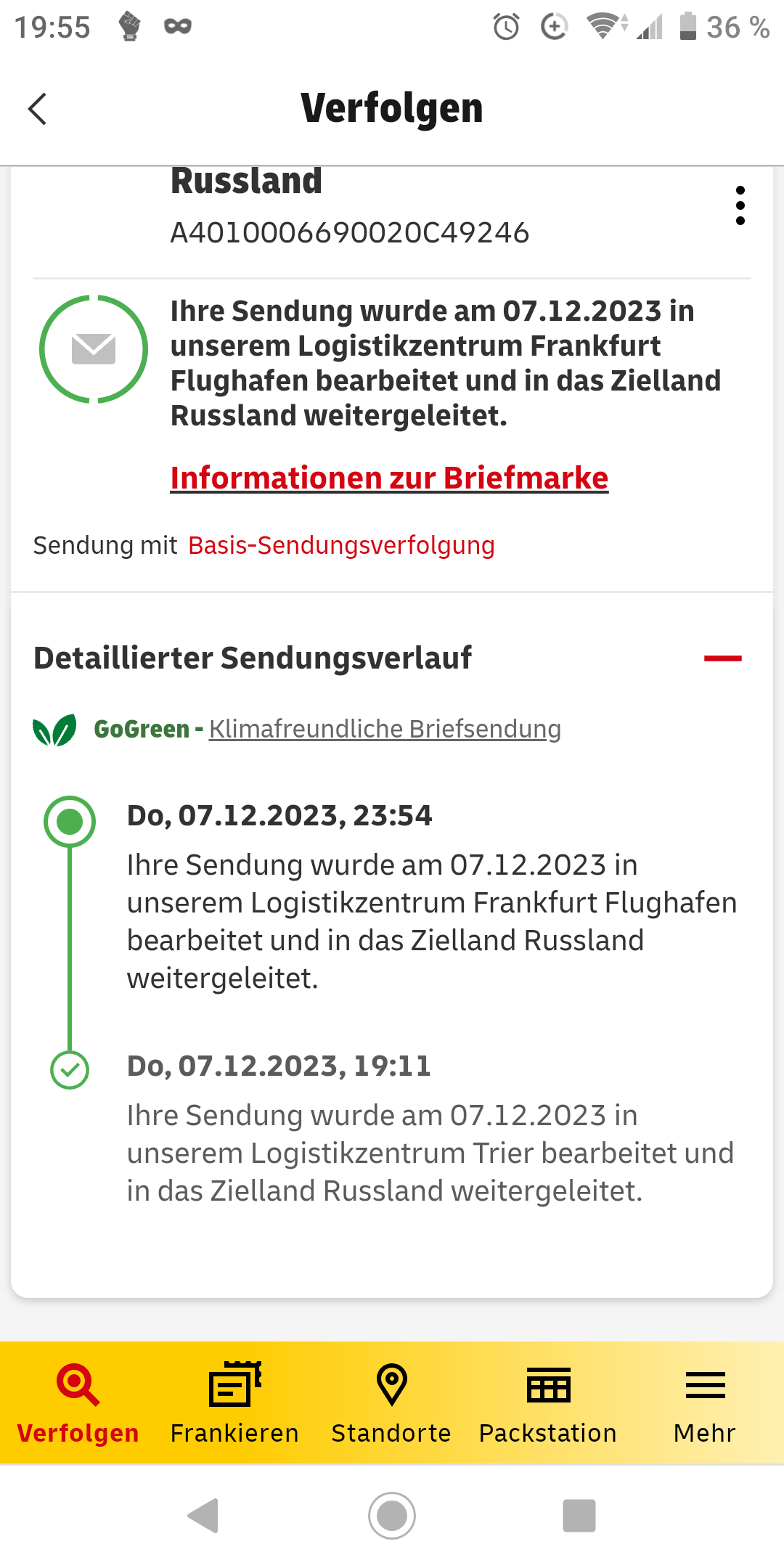Open Klimafreundliche Briefsendung link

385,728
